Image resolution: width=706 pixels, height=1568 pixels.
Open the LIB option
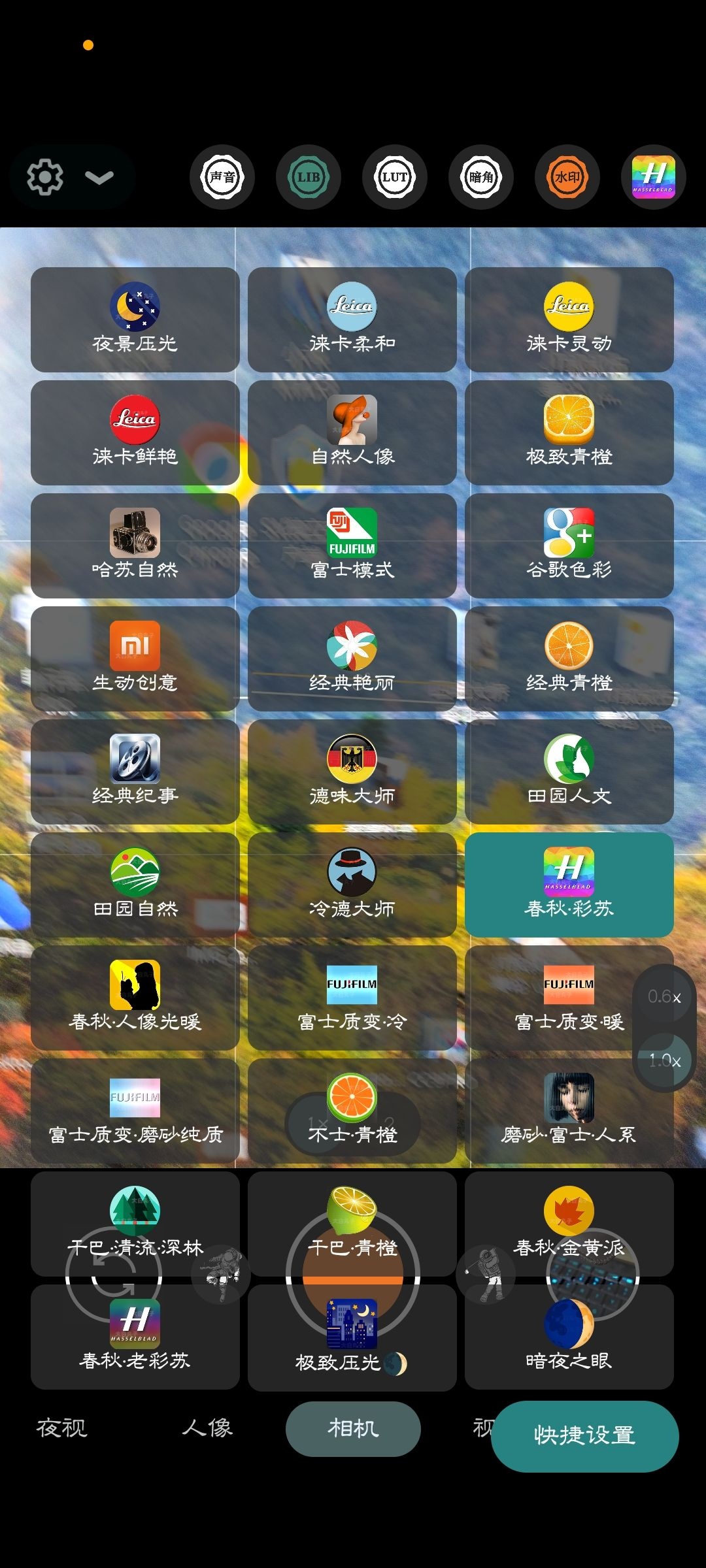click(x=309, y=177)
